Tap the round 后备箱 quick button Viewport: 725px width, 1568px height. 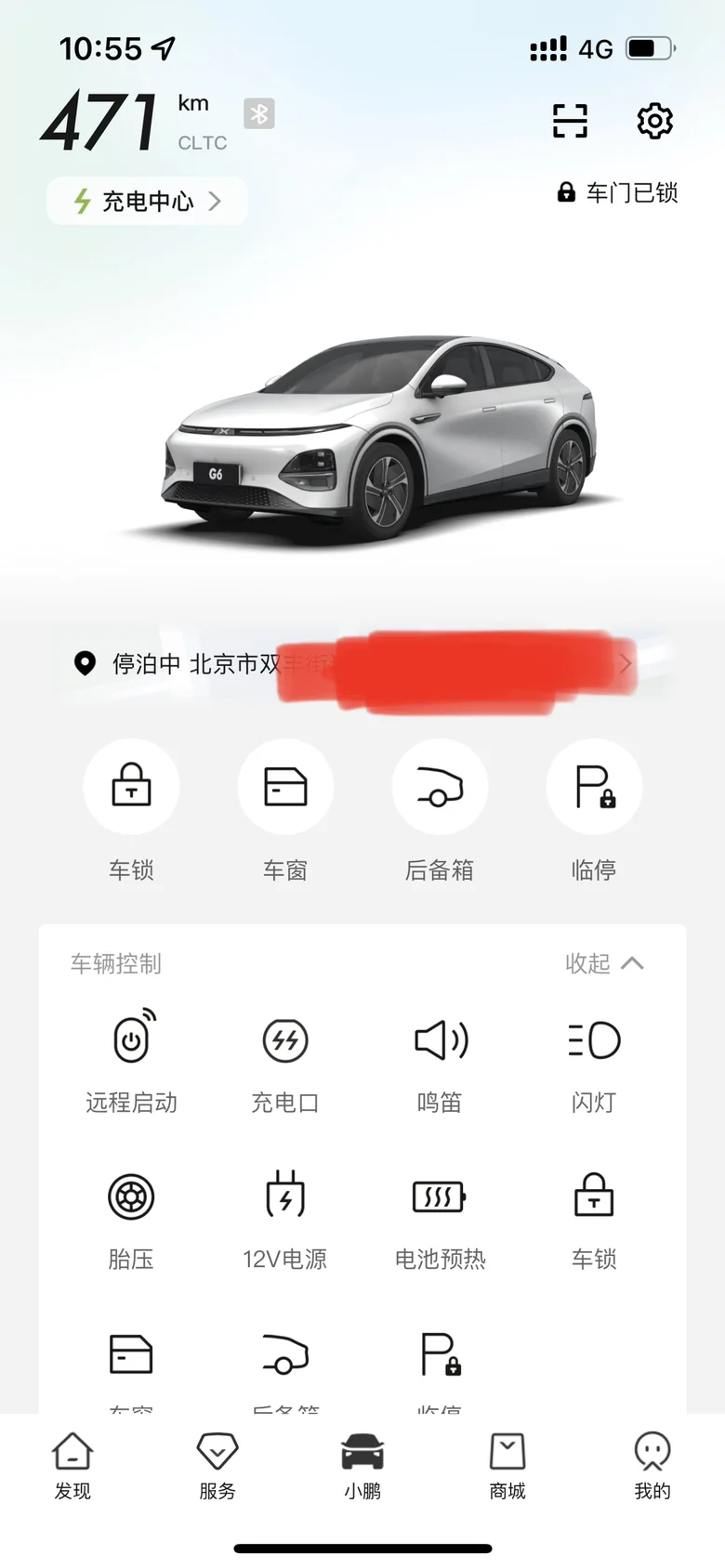click(440, 788)
